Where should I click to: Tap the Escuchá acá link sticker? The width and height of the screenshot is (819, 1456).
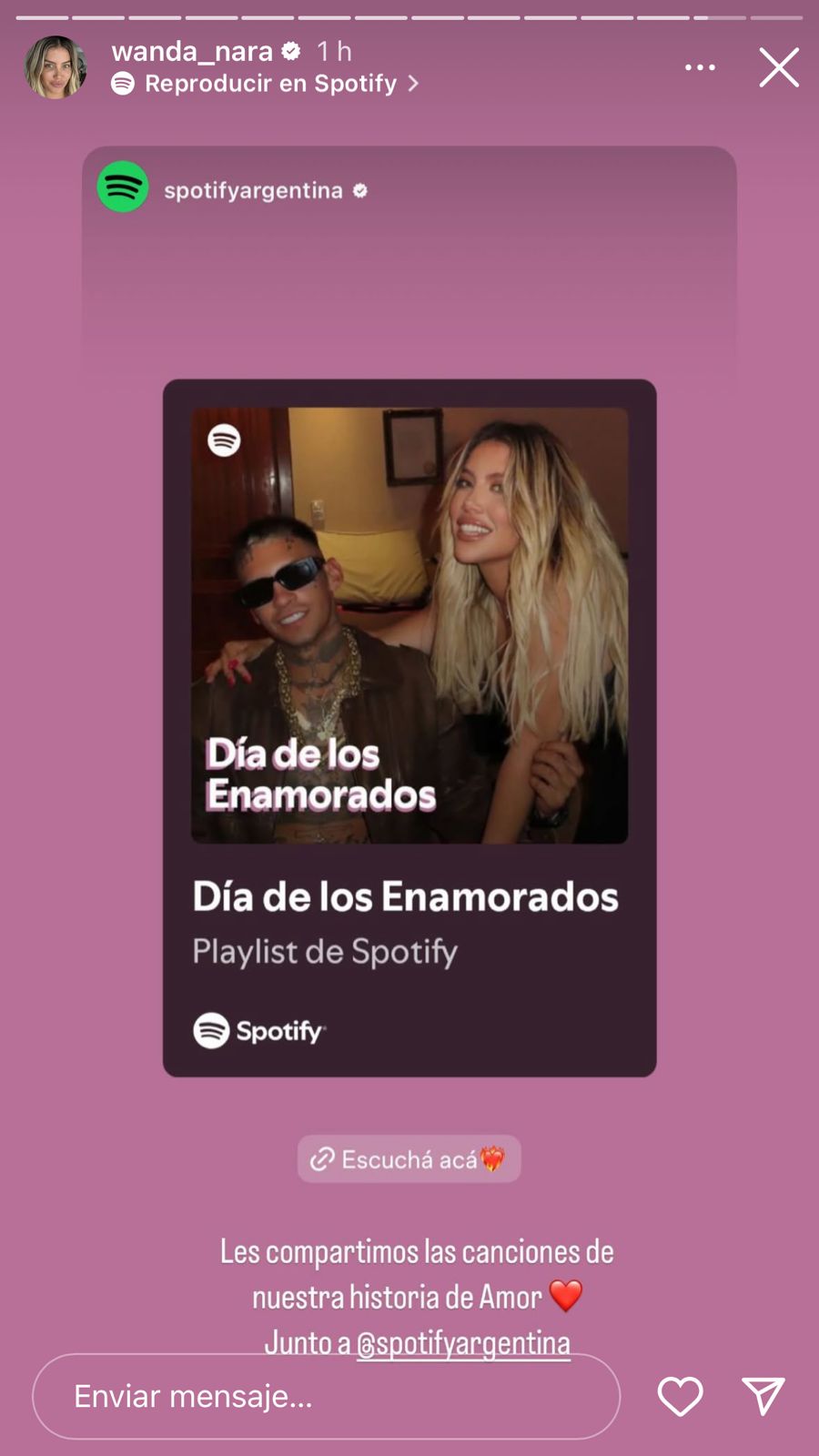(x=409, y=1158)
